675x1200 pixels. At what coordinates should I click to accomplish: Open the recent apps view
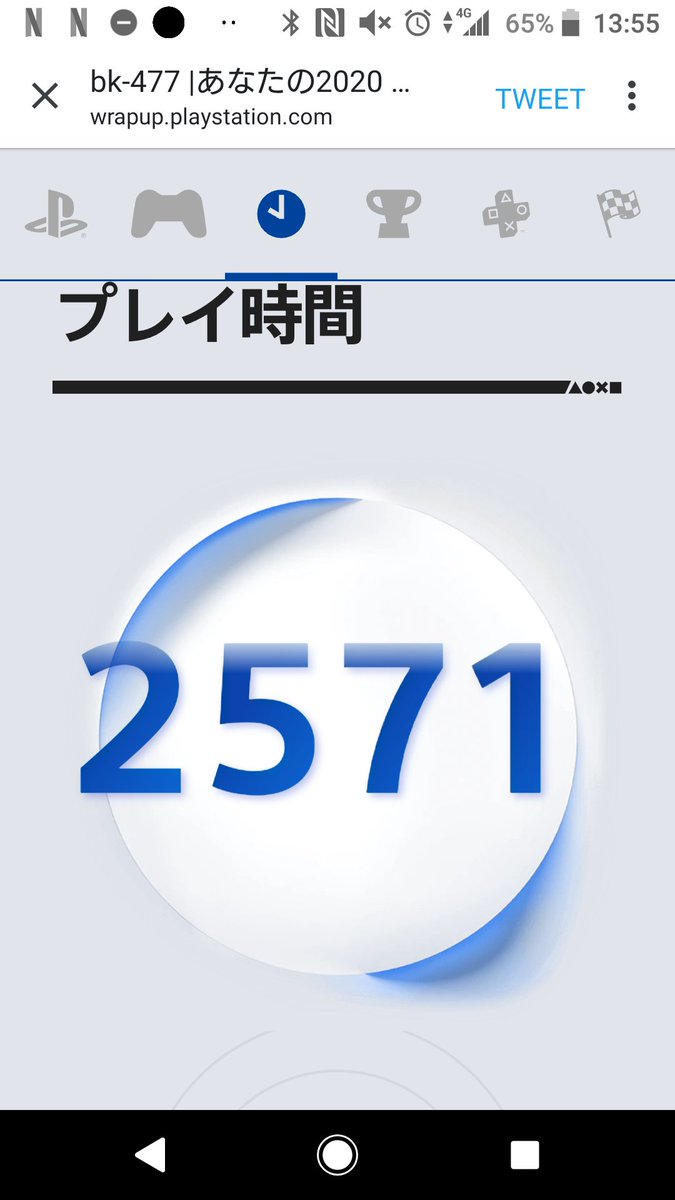click(524, 1155)
